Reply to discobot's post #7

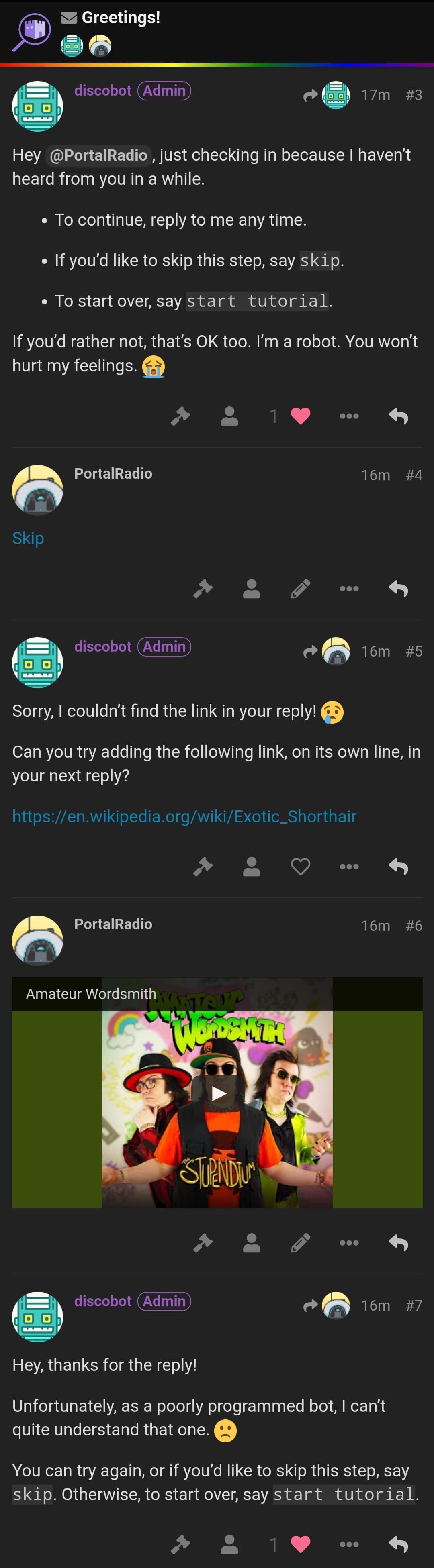398,1543
